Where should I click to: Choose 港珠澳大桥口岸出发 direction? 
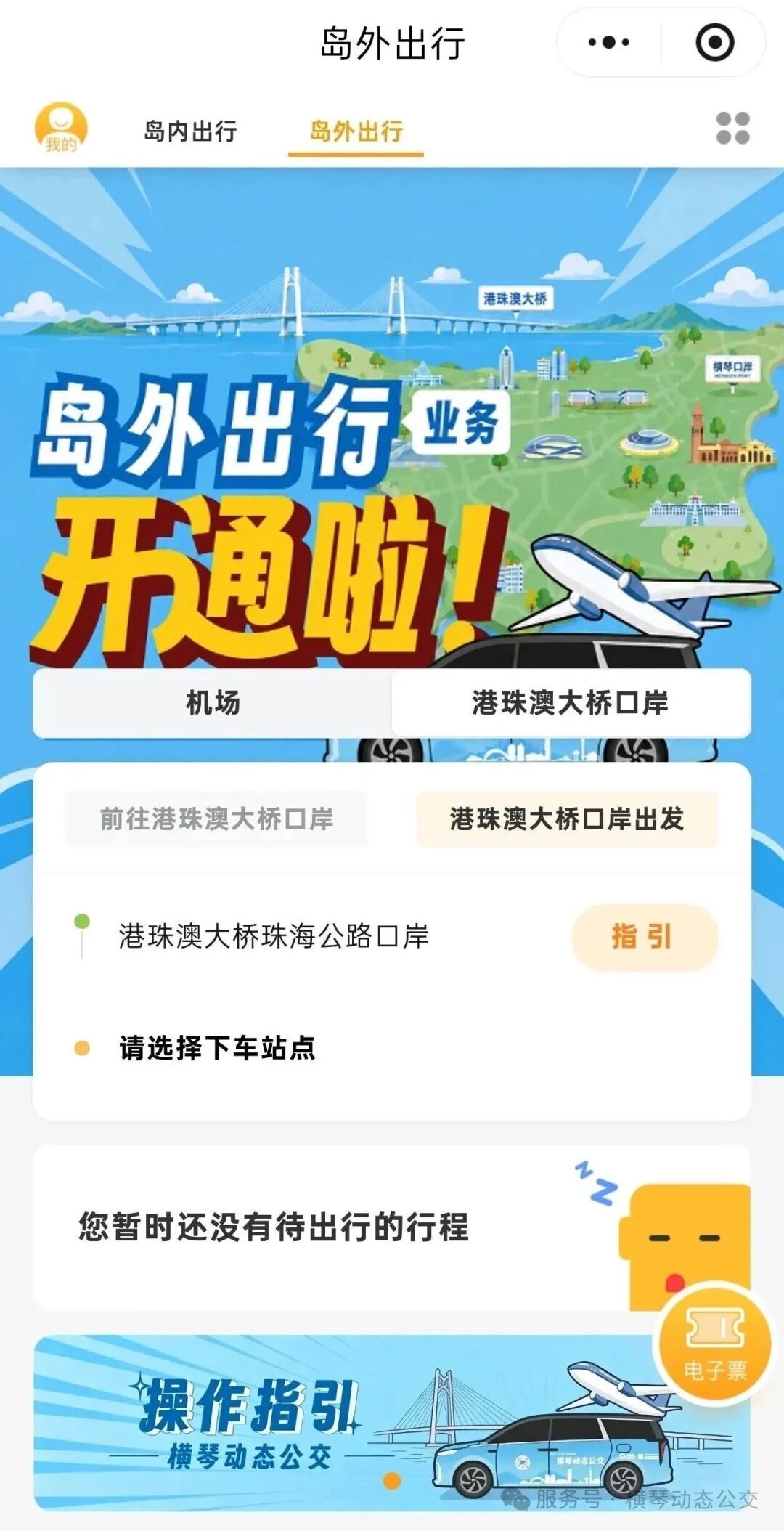[x=567, y=819]
